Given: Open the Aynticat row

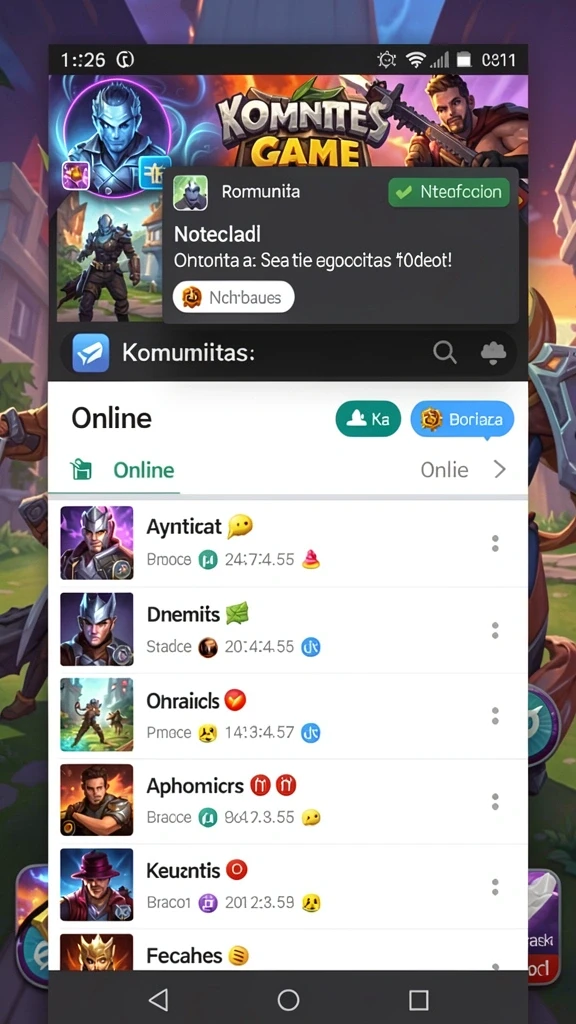Looking at the screenshot, I should pyautogui.click(x=288, y=543).
